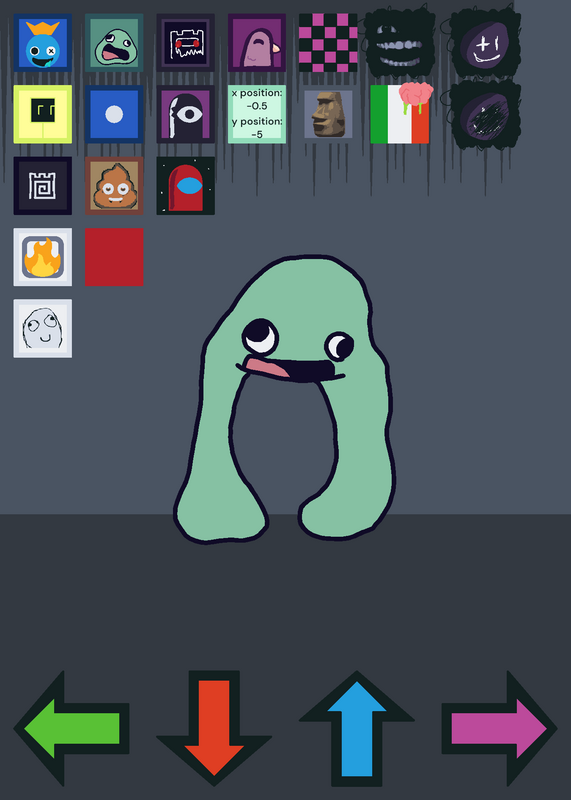Tap the red down arrow
The width and height of the screenshot is (571, 800).
(214, 729)
